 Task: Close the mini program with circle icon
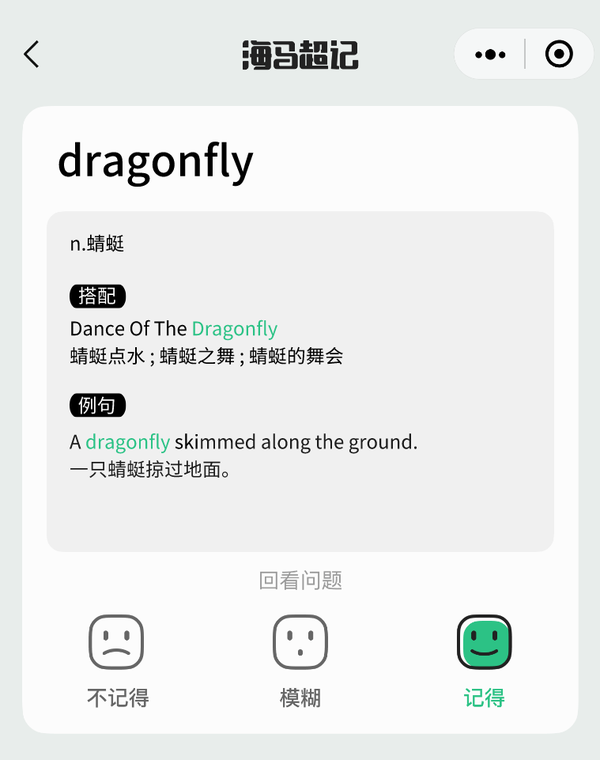pyautogui.click(x=559, y=54)
